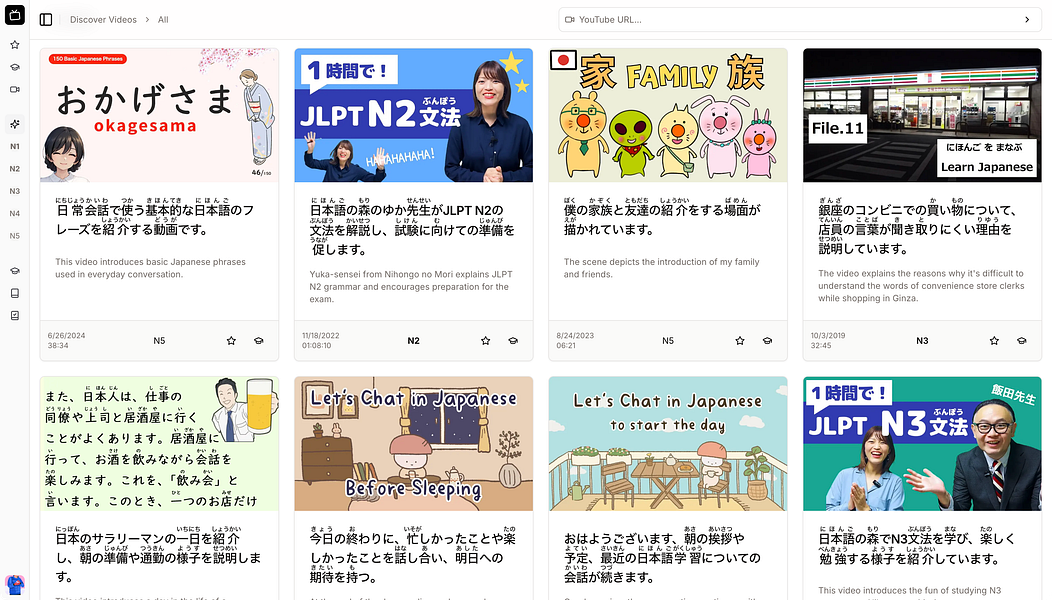
Task: Open the Discover Videos breadcrumb
Action: point(103,20)
